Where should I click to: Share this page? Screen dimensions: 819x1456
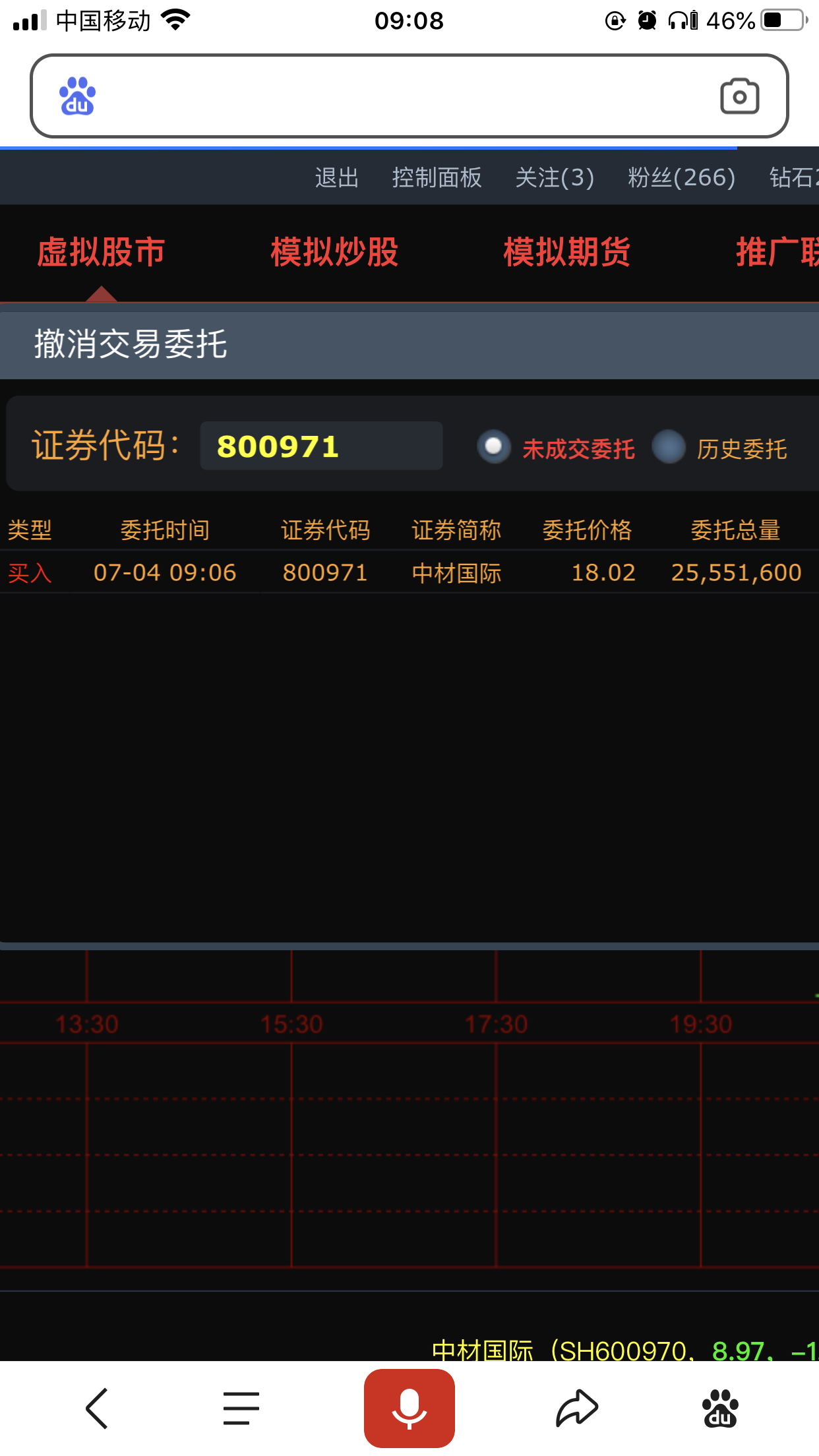coord(577,1409)
